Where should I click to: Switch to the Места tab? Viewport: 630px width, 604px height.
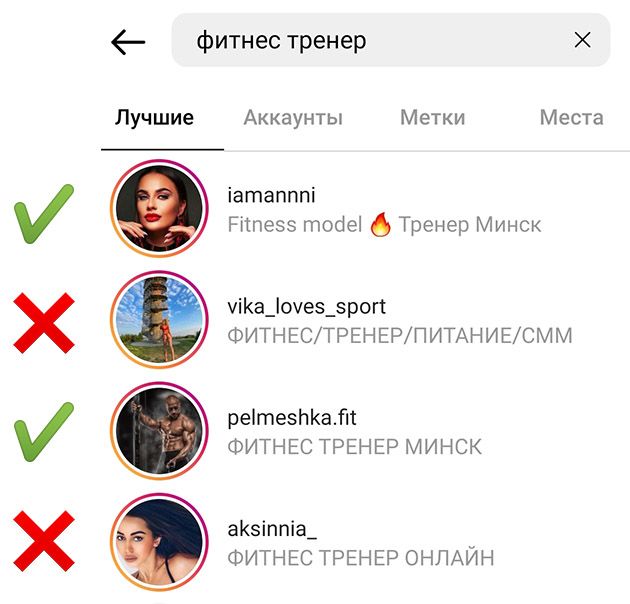tap(571, 118)
